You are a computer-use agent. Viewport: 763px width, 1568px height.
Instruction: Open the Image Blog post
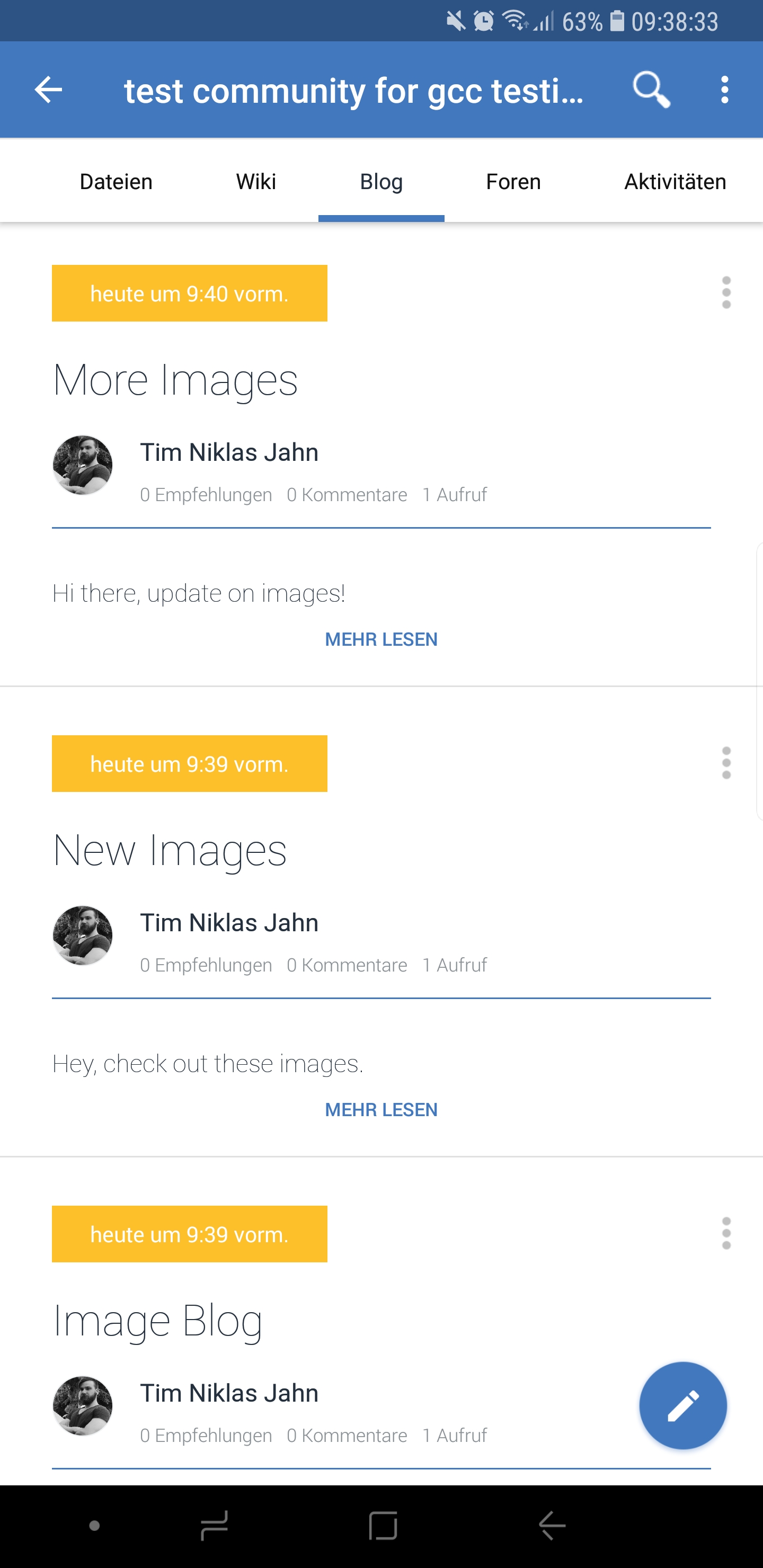(x=158, y=1321)
